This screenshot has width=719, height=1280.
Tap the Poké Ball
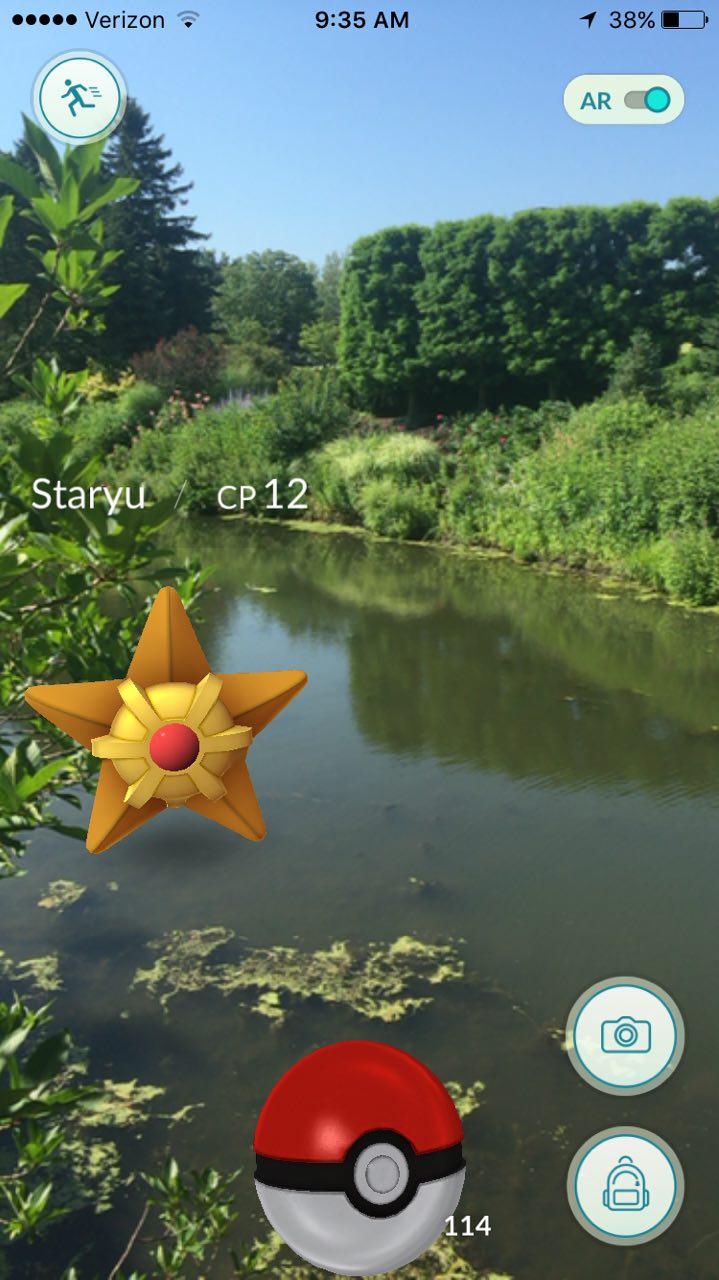(359, 1156)
